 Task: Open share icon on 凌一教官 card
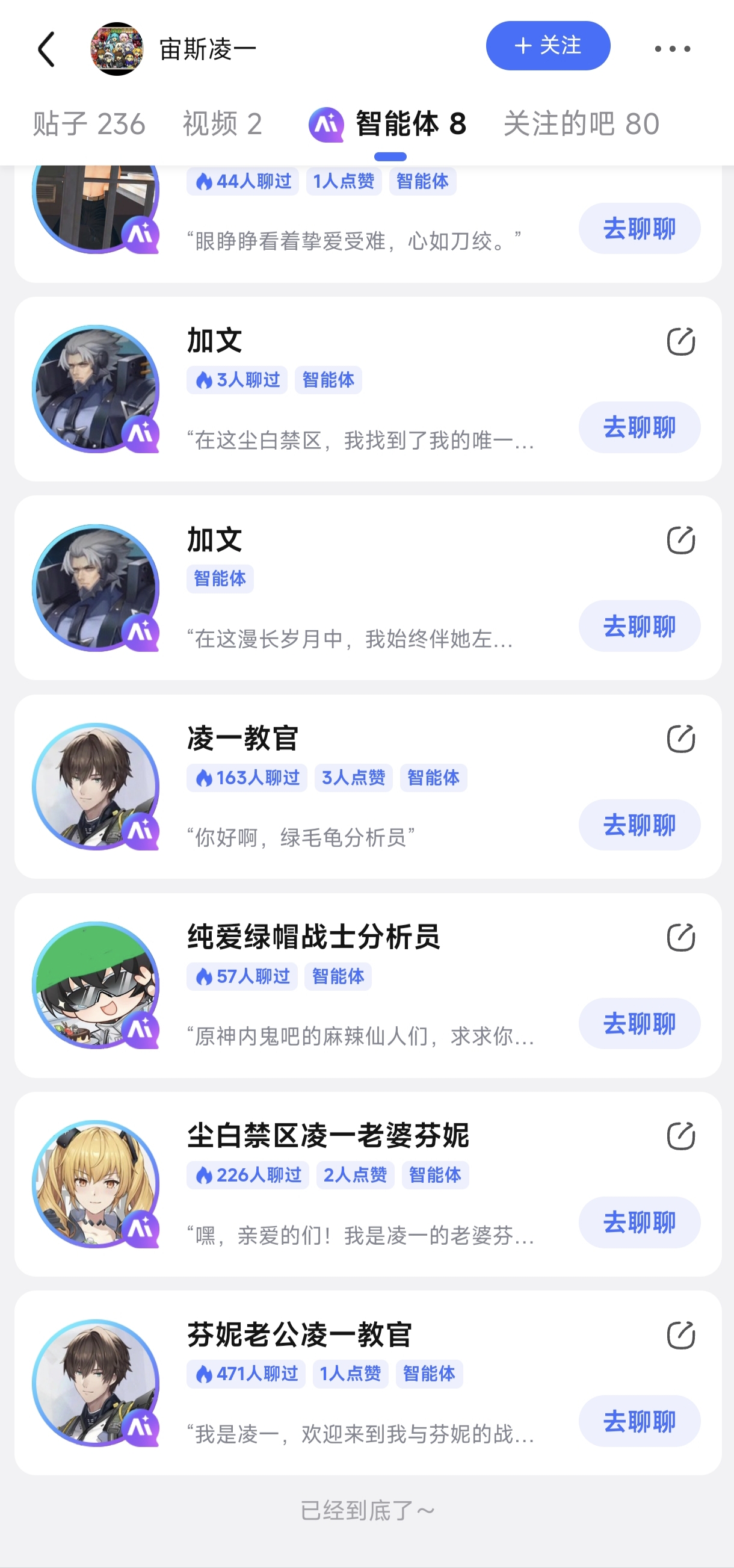click(x=680, y=739)
